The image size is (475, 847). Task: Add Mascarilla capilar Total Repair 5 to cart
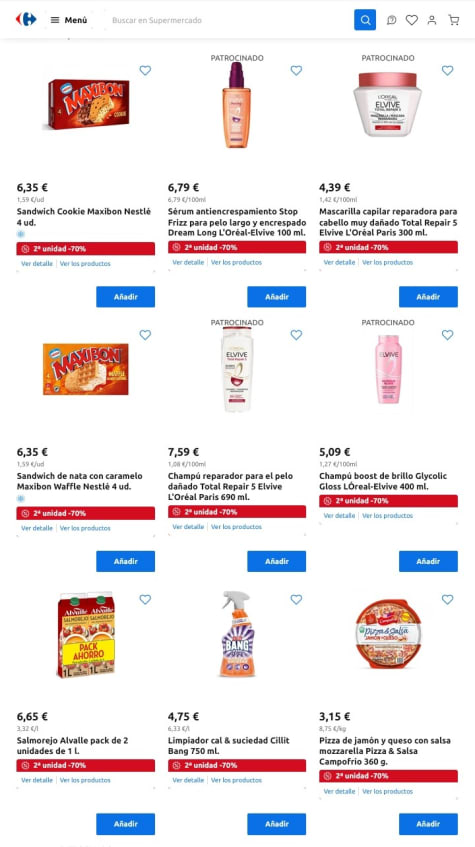point(428,297)
